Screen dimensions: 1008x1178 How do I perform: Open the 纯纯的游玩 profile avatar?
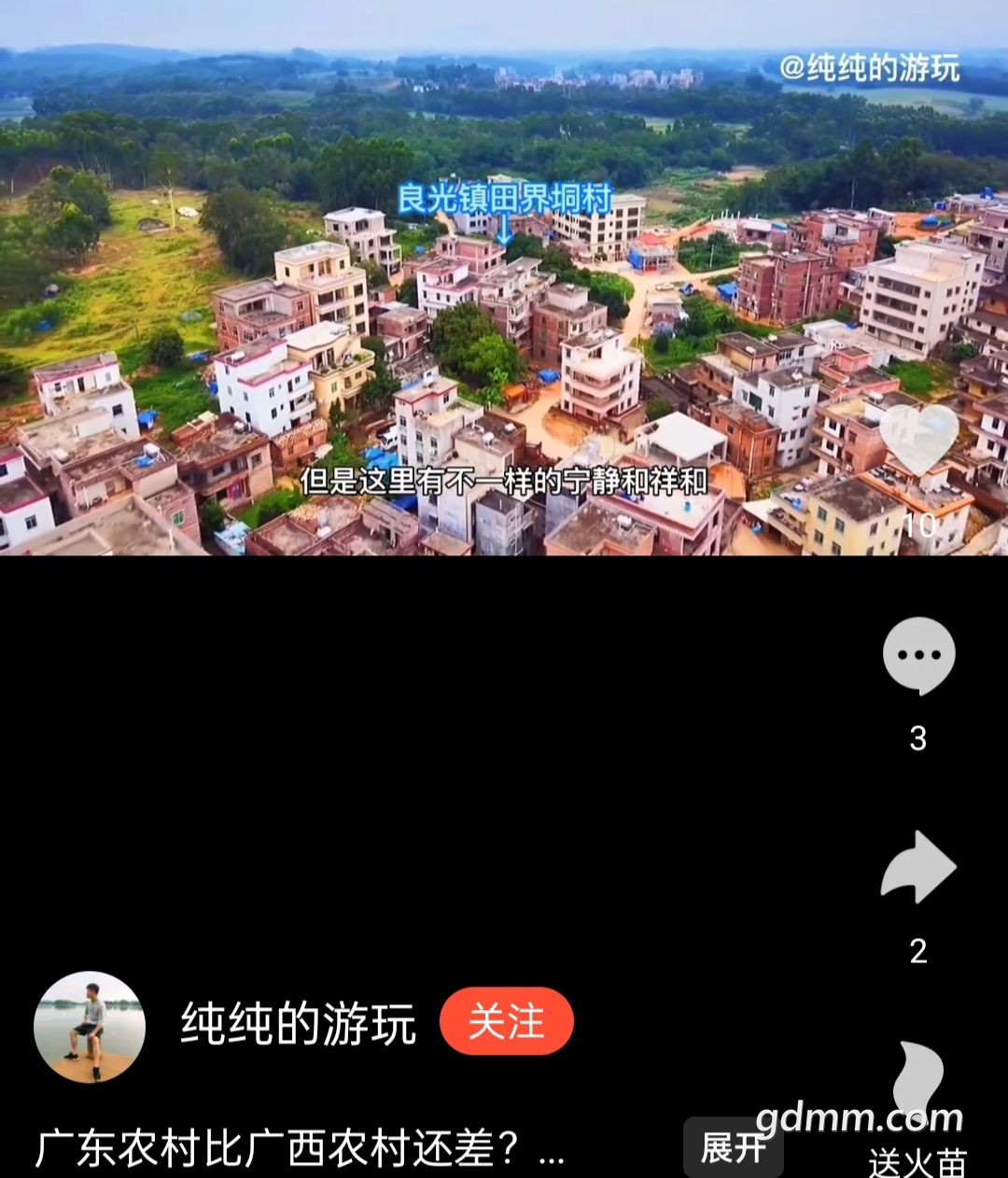pyautogui.click(x=90, y=1027)
